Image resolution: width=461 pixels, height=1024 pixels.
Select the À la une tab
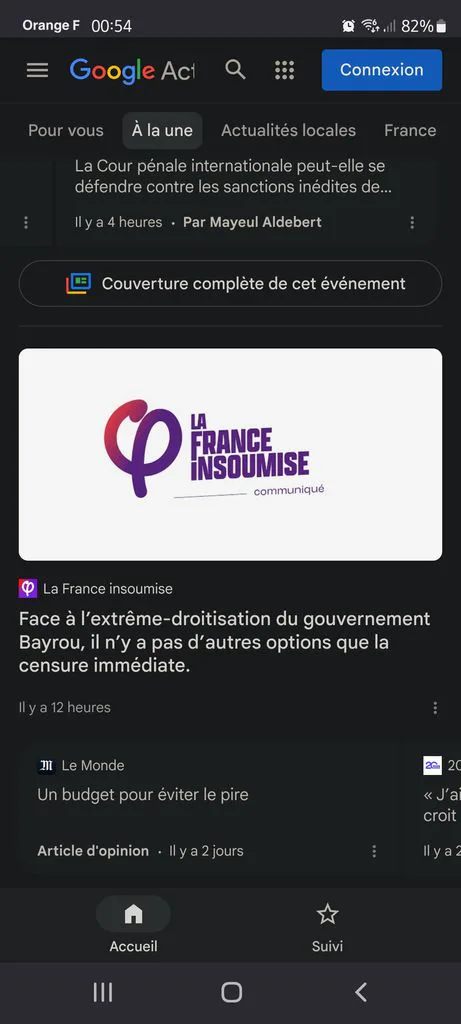point(163,131)
